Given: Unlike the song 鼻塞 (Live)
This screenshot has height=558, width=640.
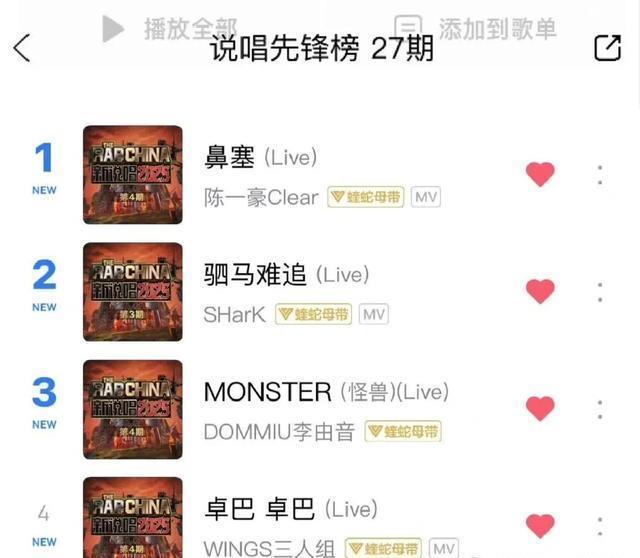Looking at the screenshot, I should pyautogui.click(x=540, y=174).
